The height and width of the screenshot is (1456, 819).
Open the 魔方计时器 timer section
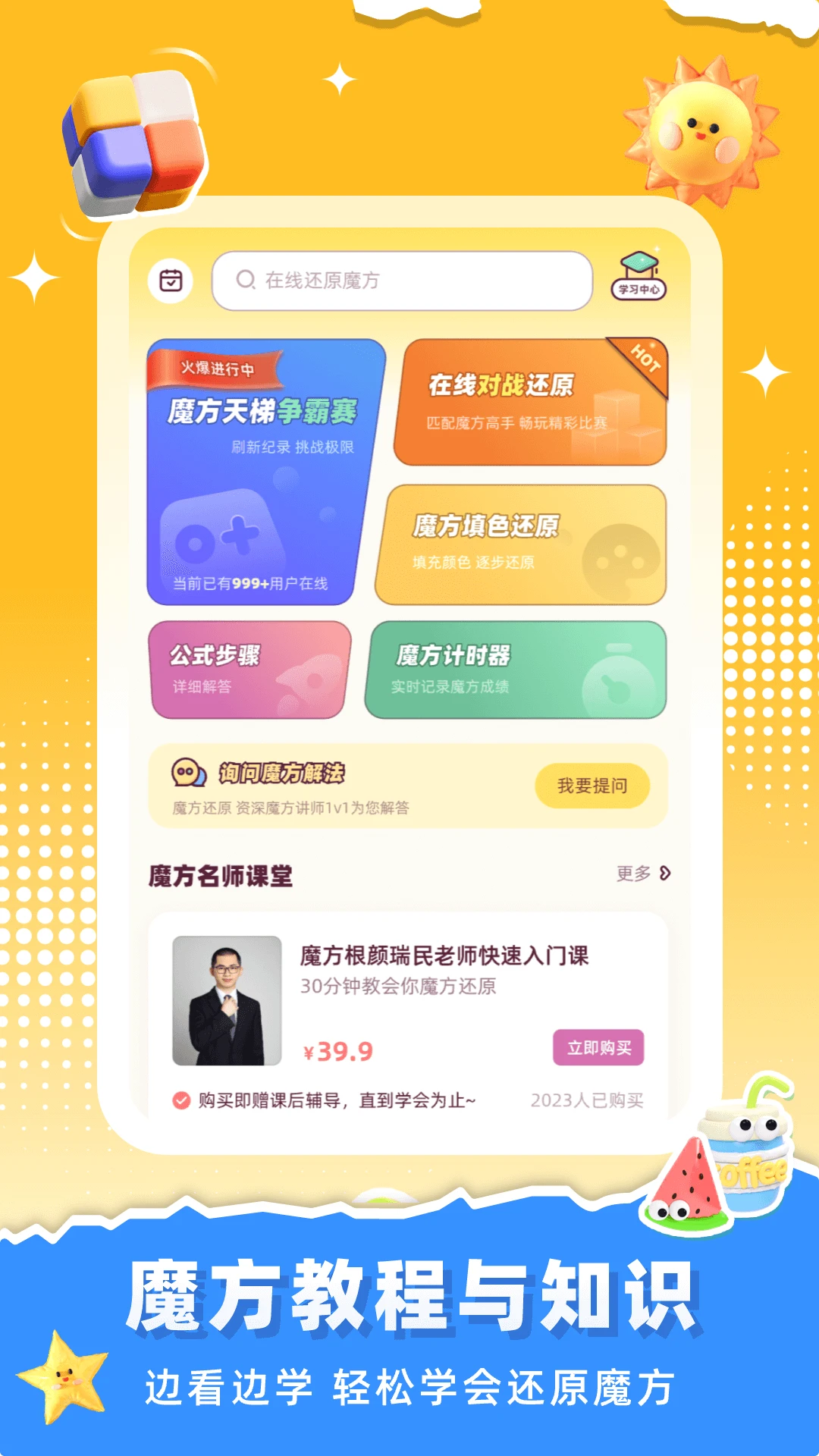pos(516,671)
